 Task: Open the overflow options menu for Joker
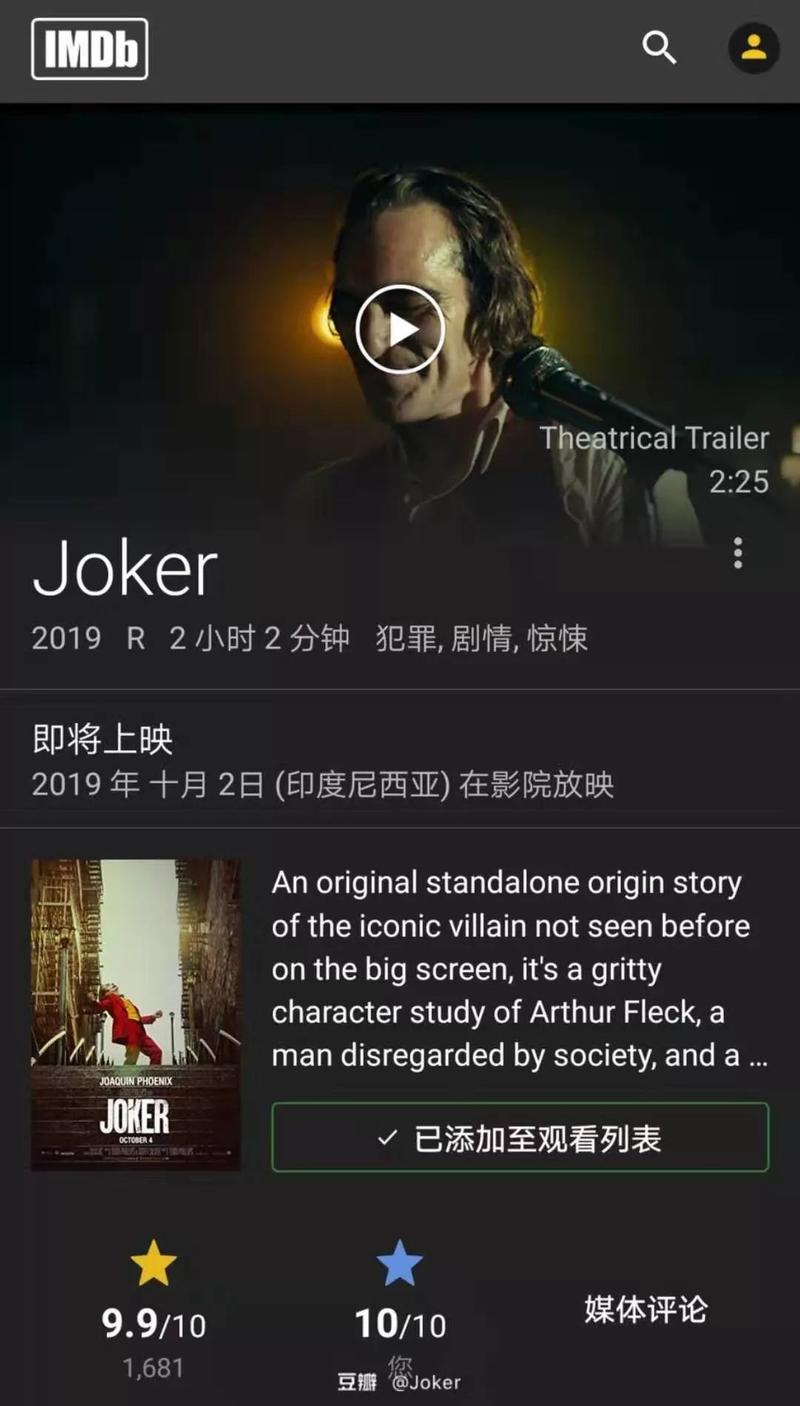pos(738,553)
